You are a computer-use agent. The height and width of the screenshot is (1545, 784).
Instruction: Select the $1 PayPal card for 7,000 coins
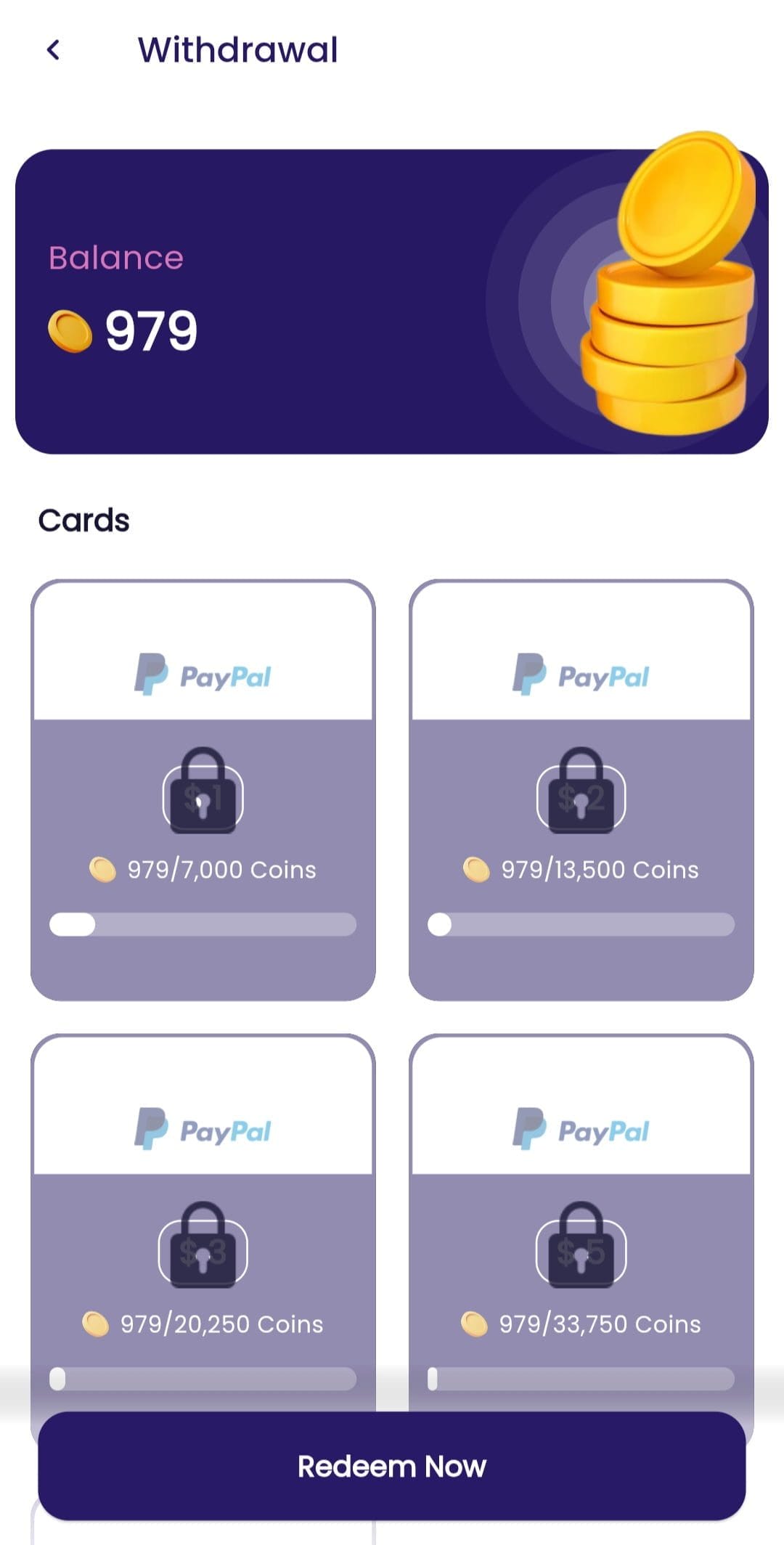(203, 790)
